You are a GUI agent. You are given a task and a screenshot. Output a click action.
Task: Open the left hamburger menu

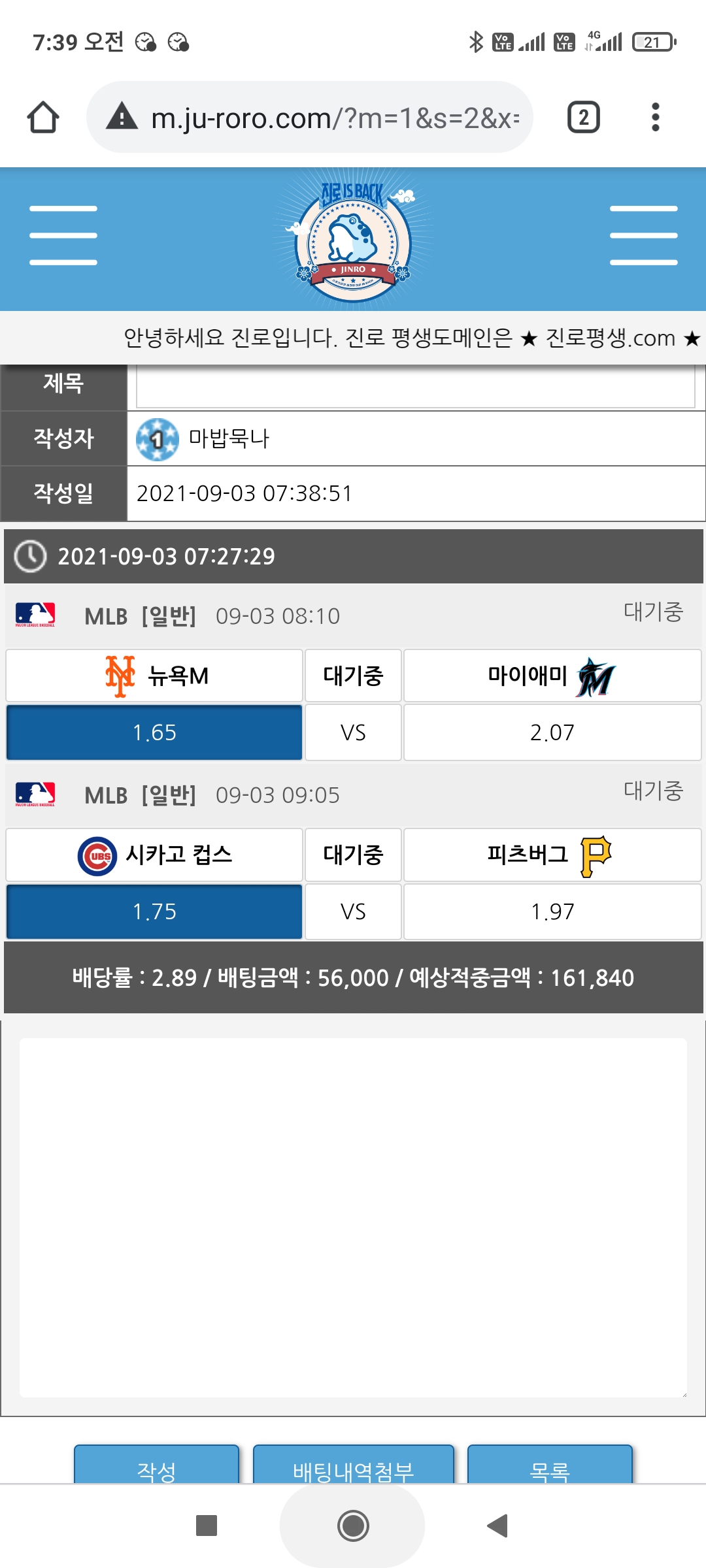[x=63, y=235]
